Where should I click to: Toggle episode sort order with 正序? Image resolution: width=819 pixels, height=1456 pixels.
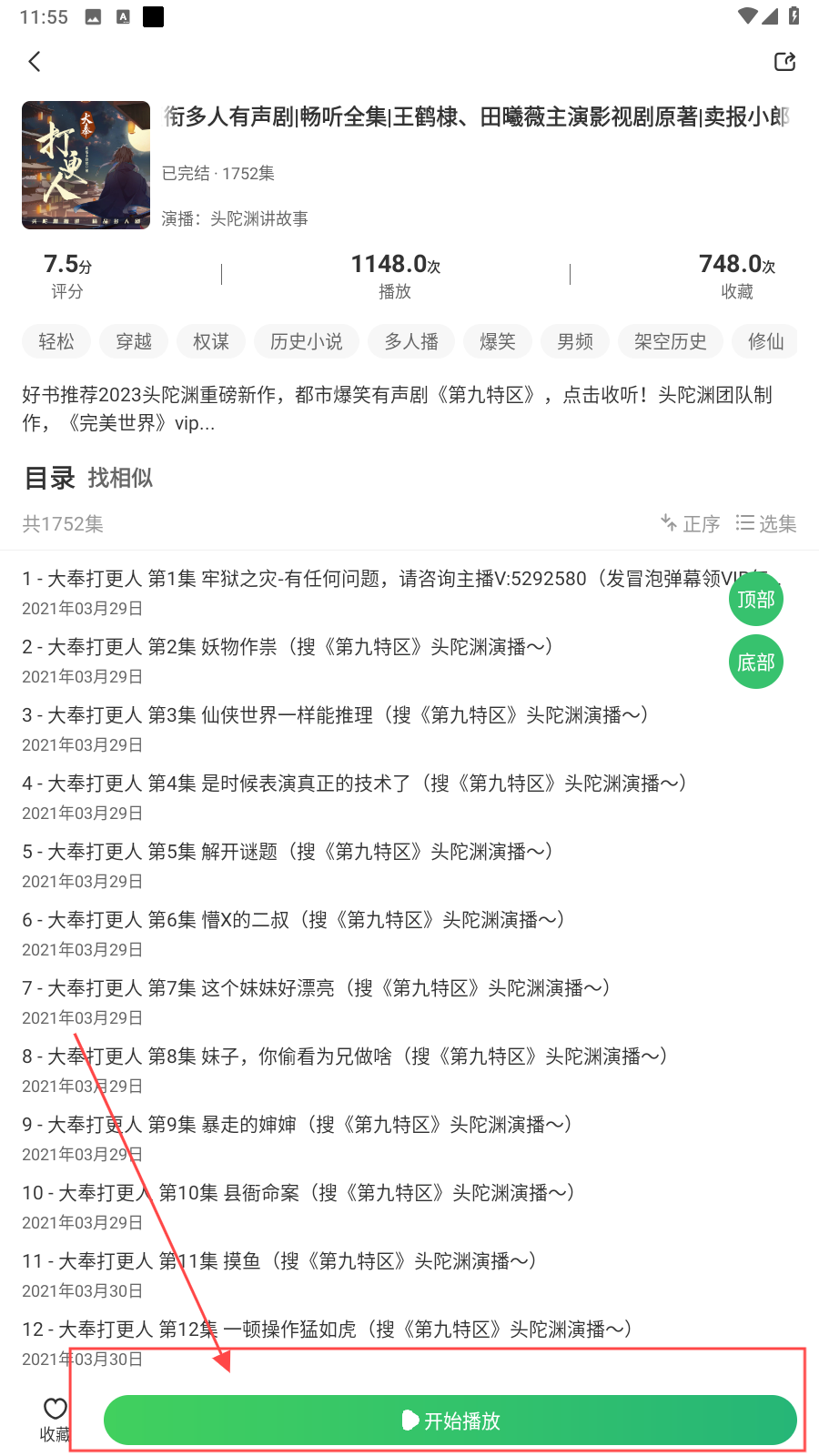[691, 523]
